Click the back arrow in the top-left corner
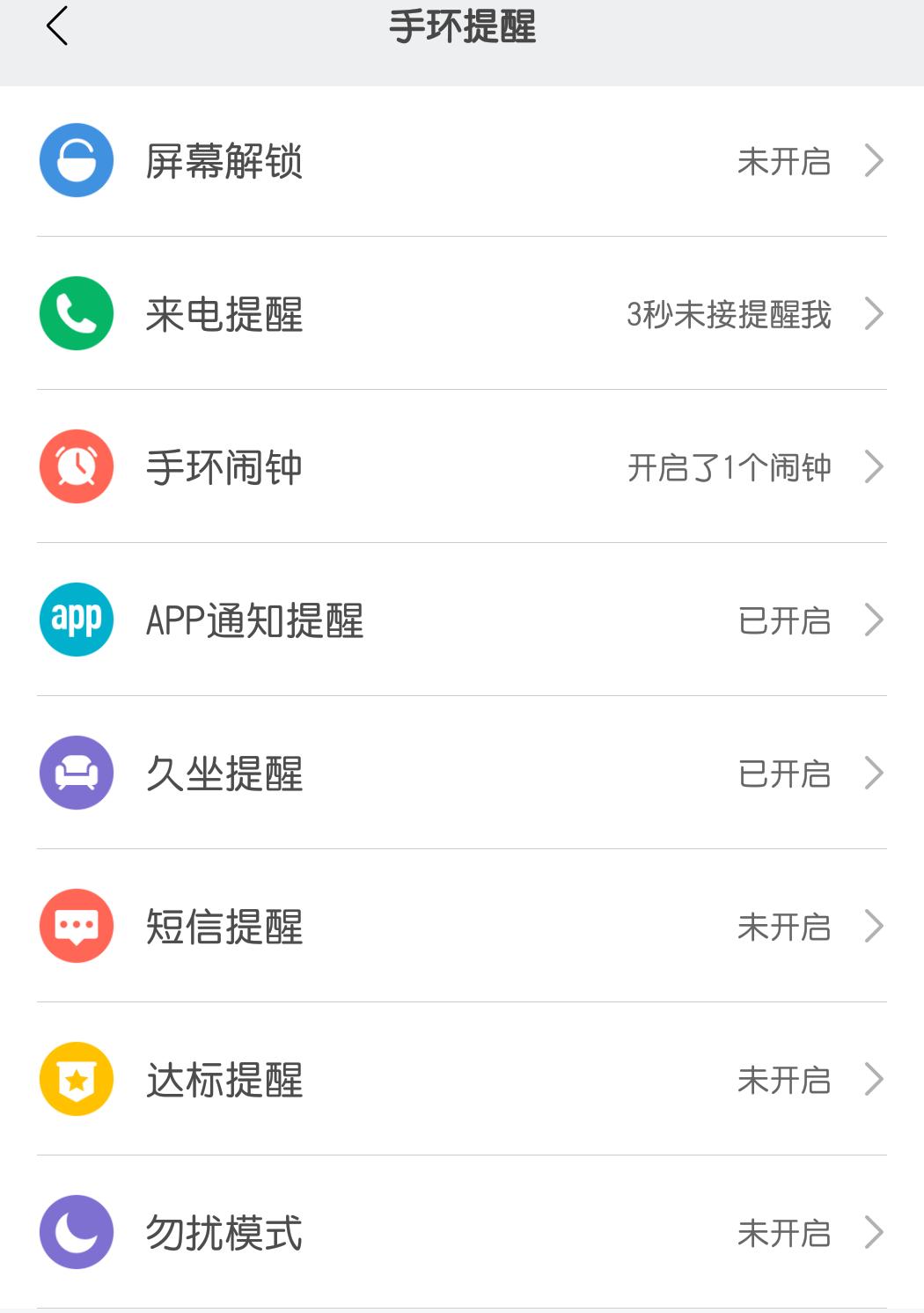The height and width of the screenshot is (1313, 924). click(57, 26)
